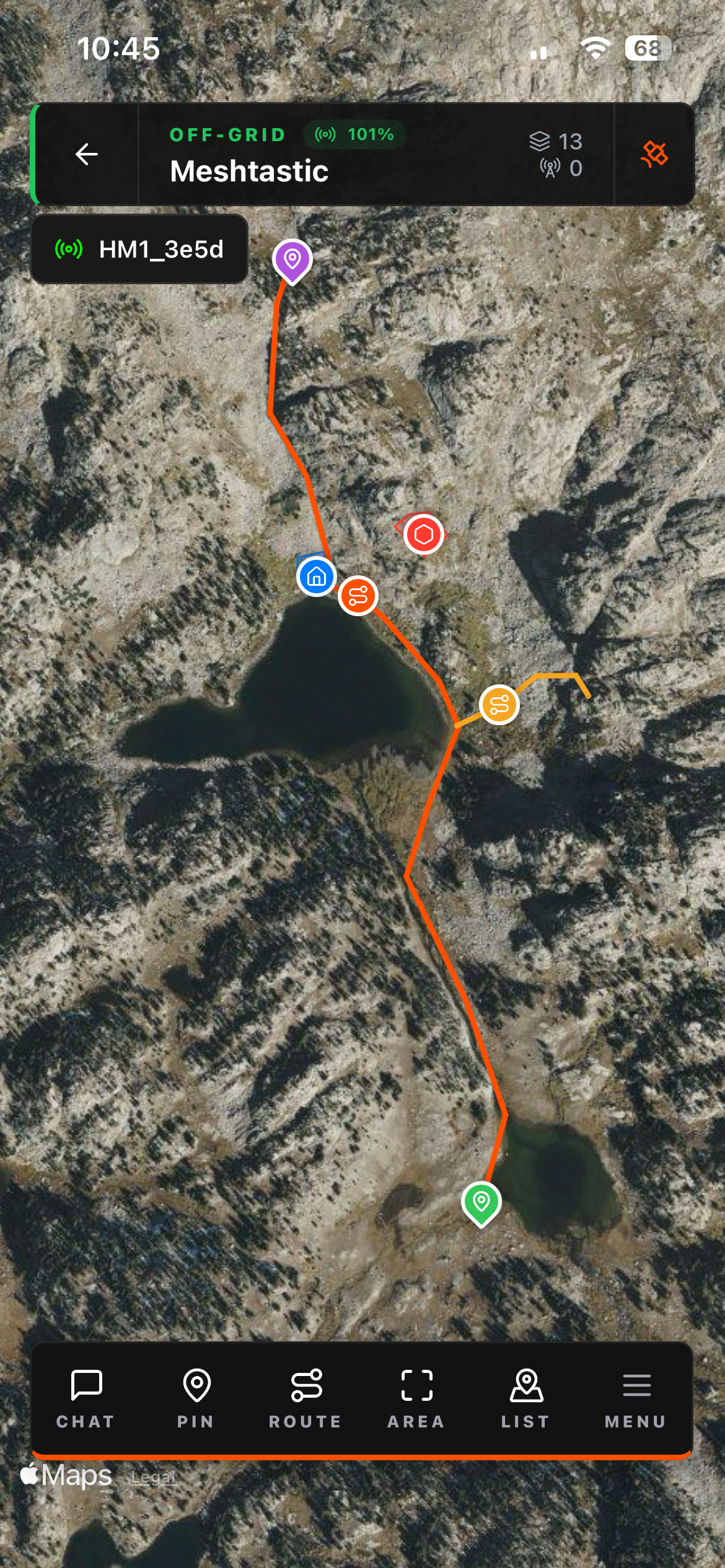Open the HM1_3e5d device chip
Viewport: 725px width, 1568px height.
click(139, 250)
